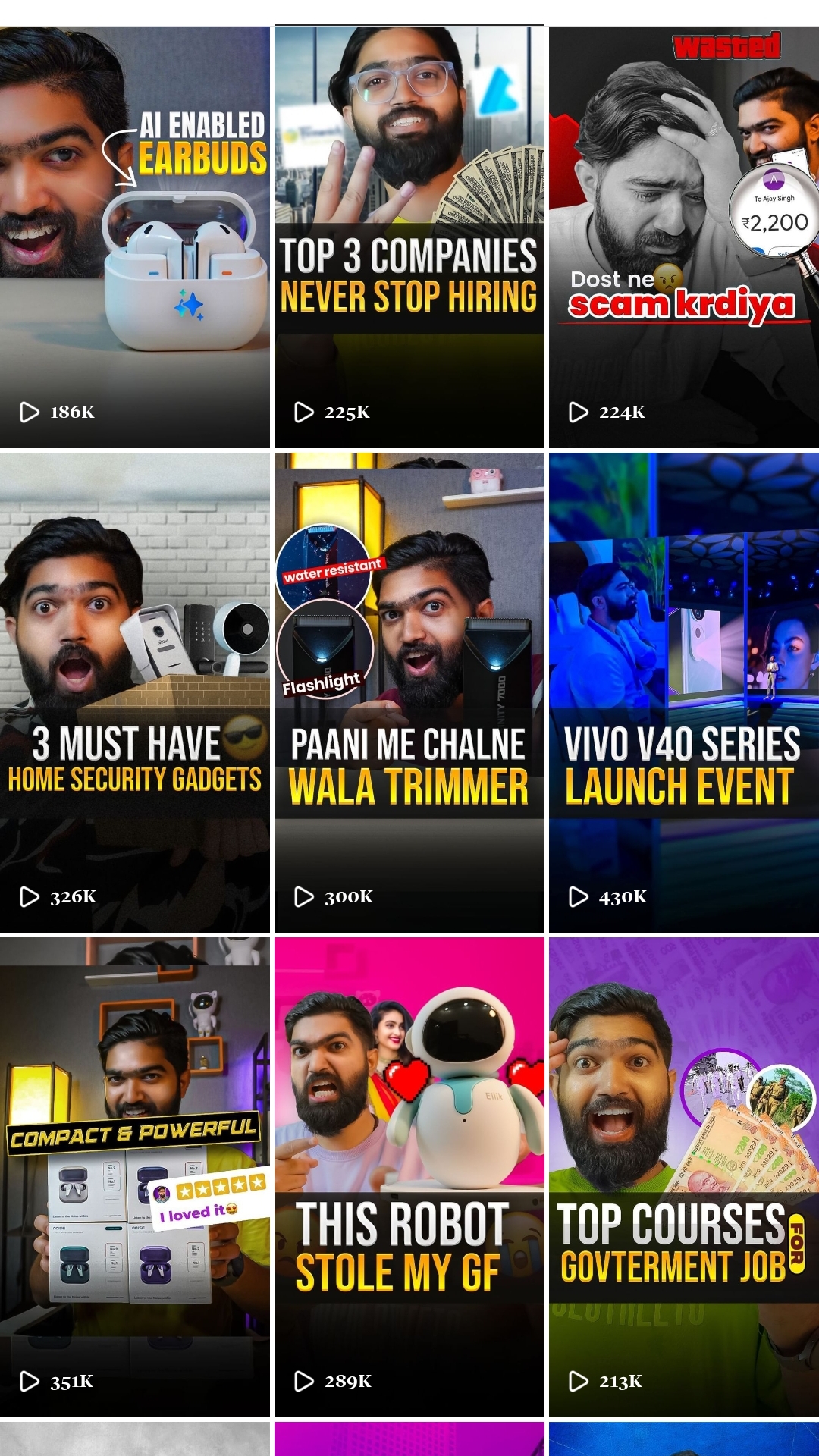
Task: View the 3 Must Have Home Security Gadgets reel
Action: (135, 692)
